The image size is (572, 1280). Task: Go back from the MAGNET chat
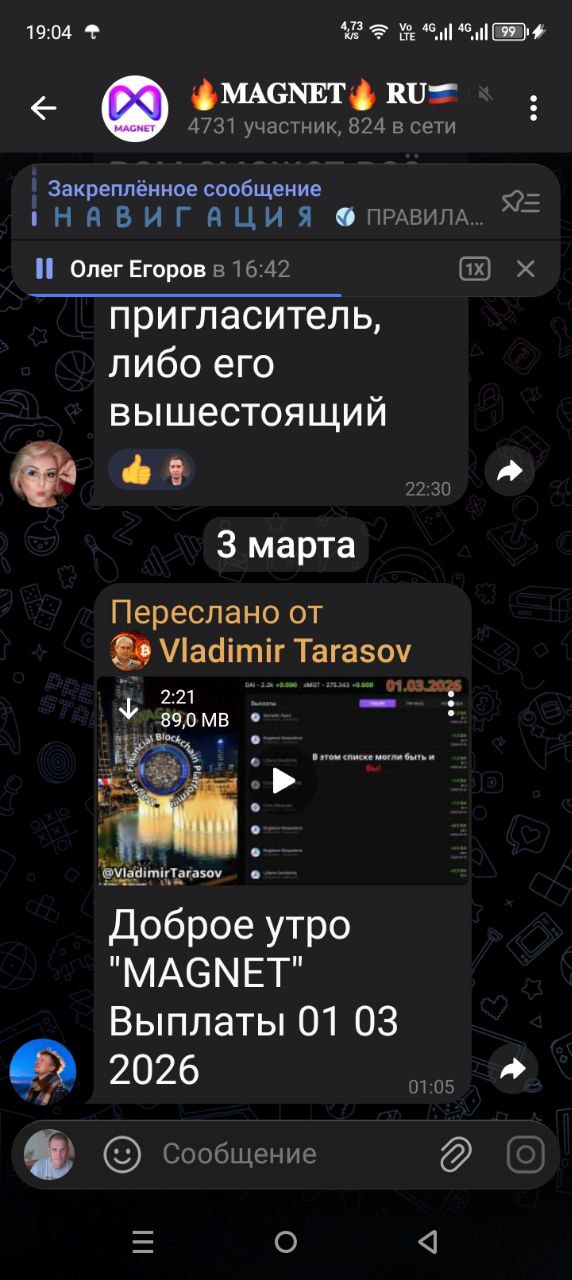pos(43,109)
